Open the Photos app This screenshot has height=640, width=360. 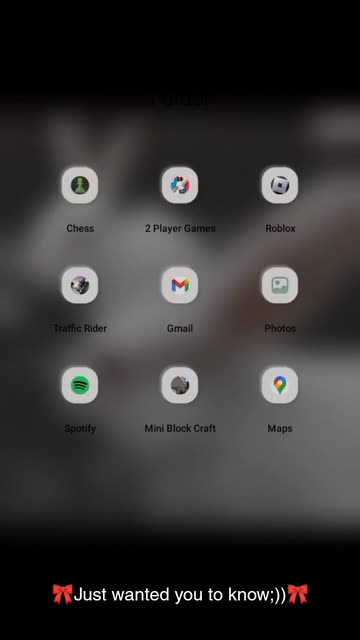pos(280,285)
